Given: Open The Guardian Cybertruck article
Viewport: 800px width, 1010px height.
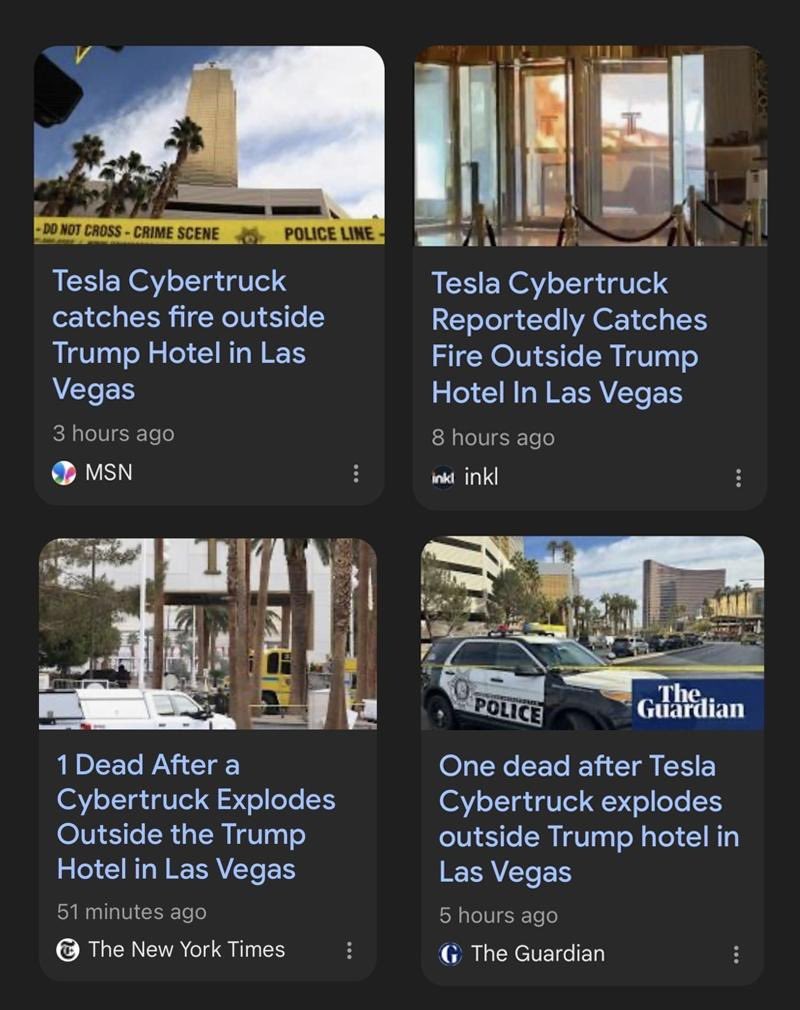Looking at the screenshot, I should 588,818.
